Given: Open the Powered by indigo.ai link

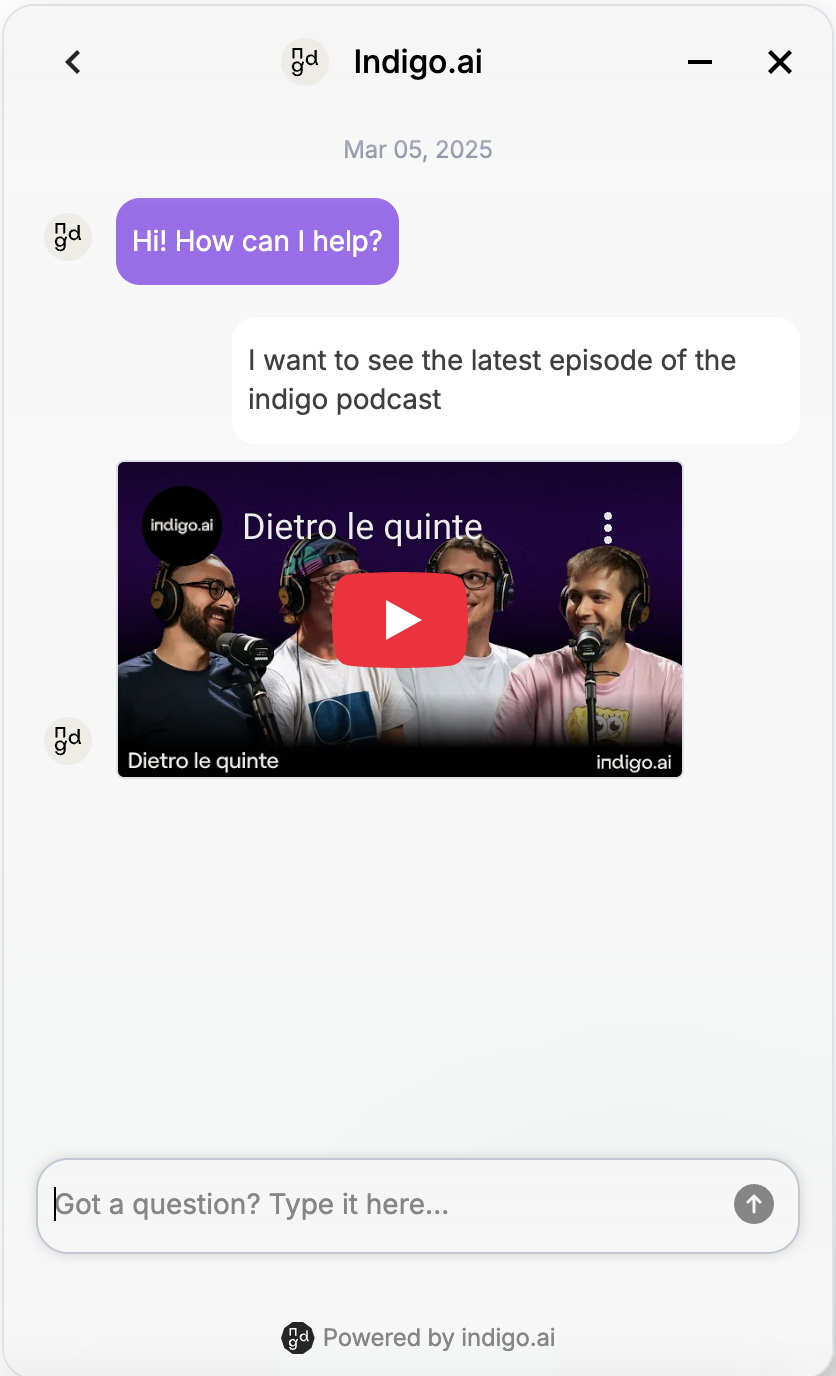Looking at the screenshot, I should pyautogui.click(x=420, y=1337).
